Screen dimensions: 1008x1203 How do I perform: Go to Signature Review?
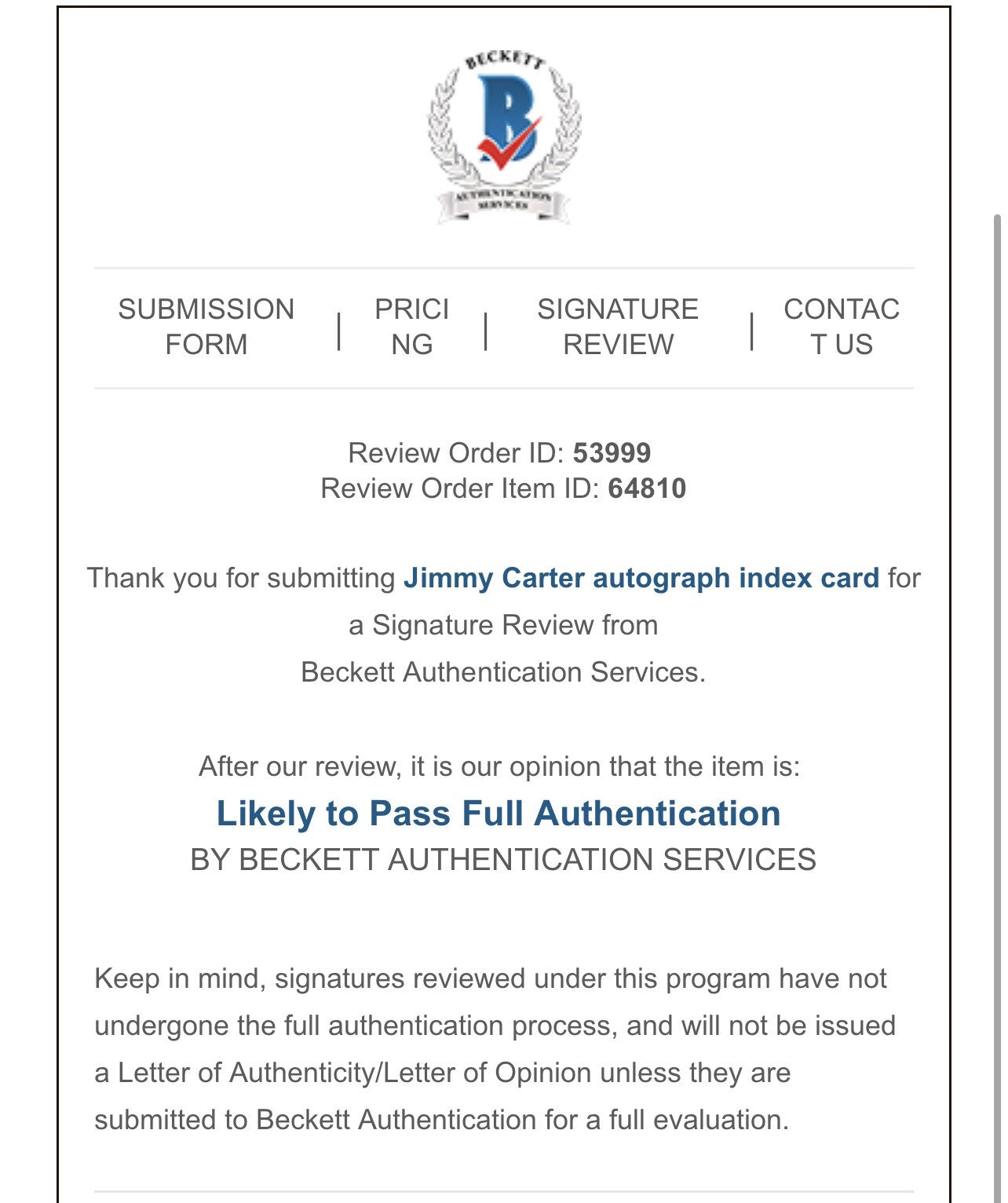619,325
